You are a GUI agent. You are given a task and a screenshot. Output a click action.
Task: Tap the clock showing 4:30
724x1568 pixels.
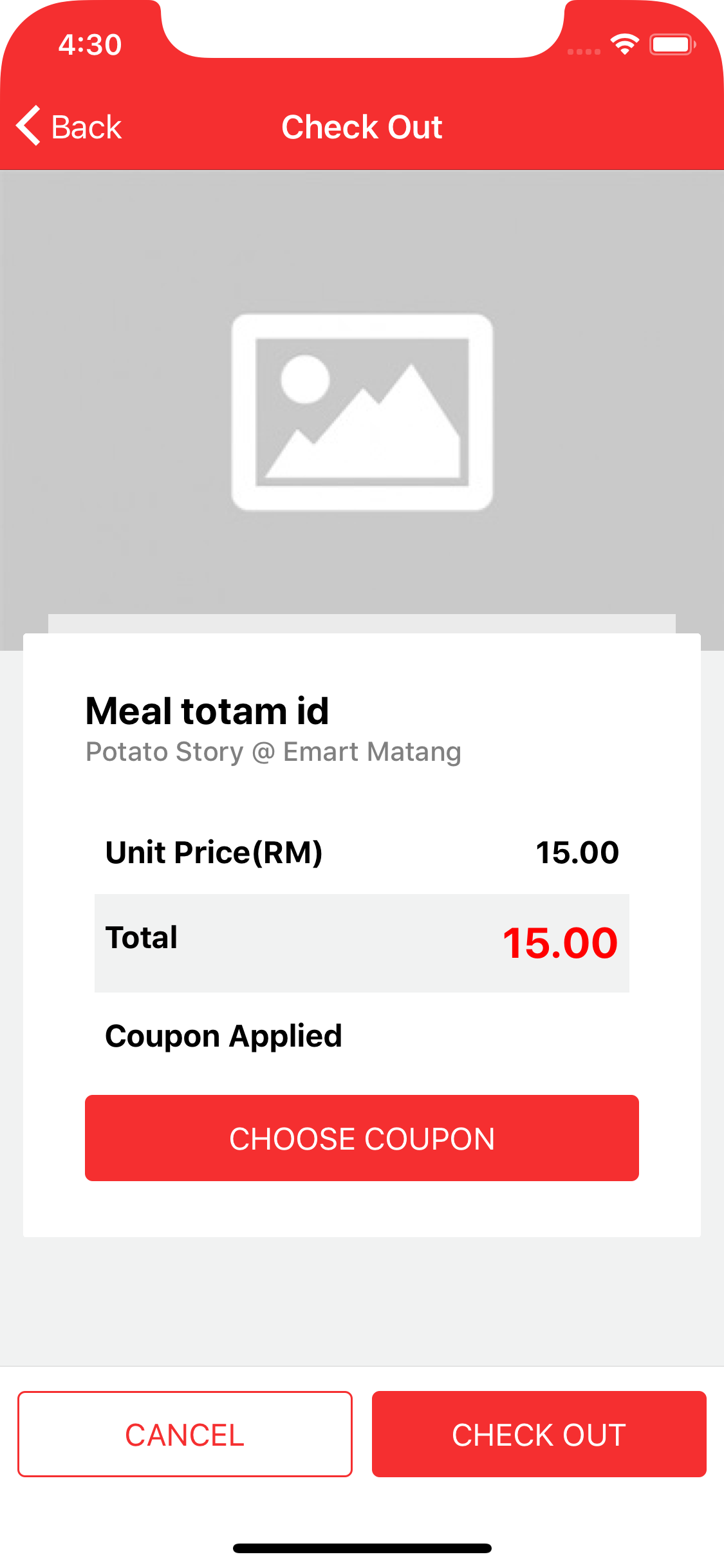[x=89, y=44]
